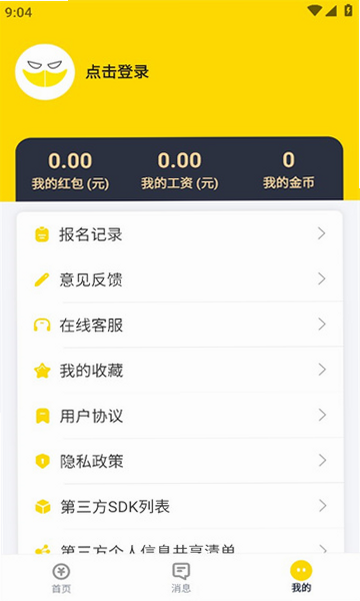Open 意见反馈 feedback

pyautogui.click(x=179, y=279)
